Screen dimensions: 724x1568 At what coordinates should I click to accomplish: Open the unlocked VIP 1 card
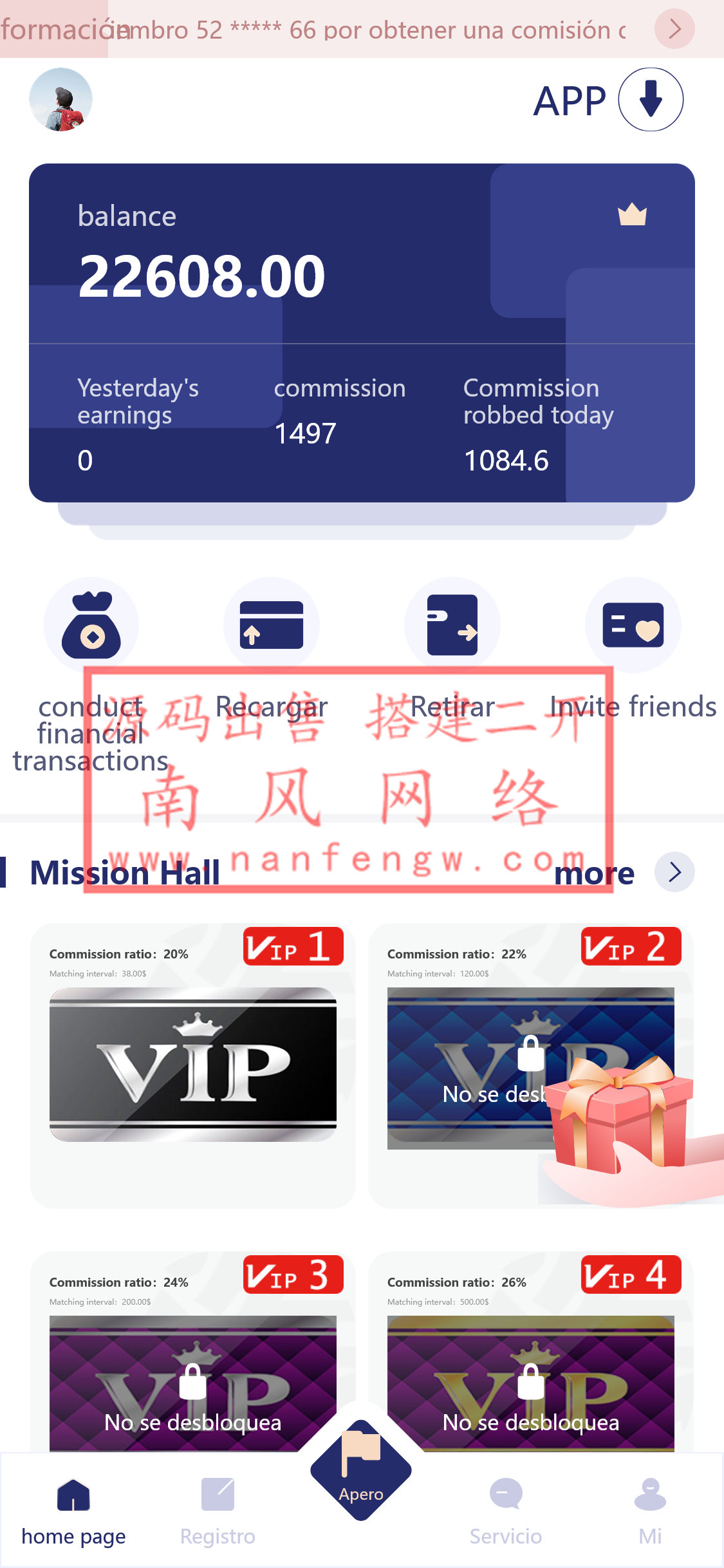193,1065
